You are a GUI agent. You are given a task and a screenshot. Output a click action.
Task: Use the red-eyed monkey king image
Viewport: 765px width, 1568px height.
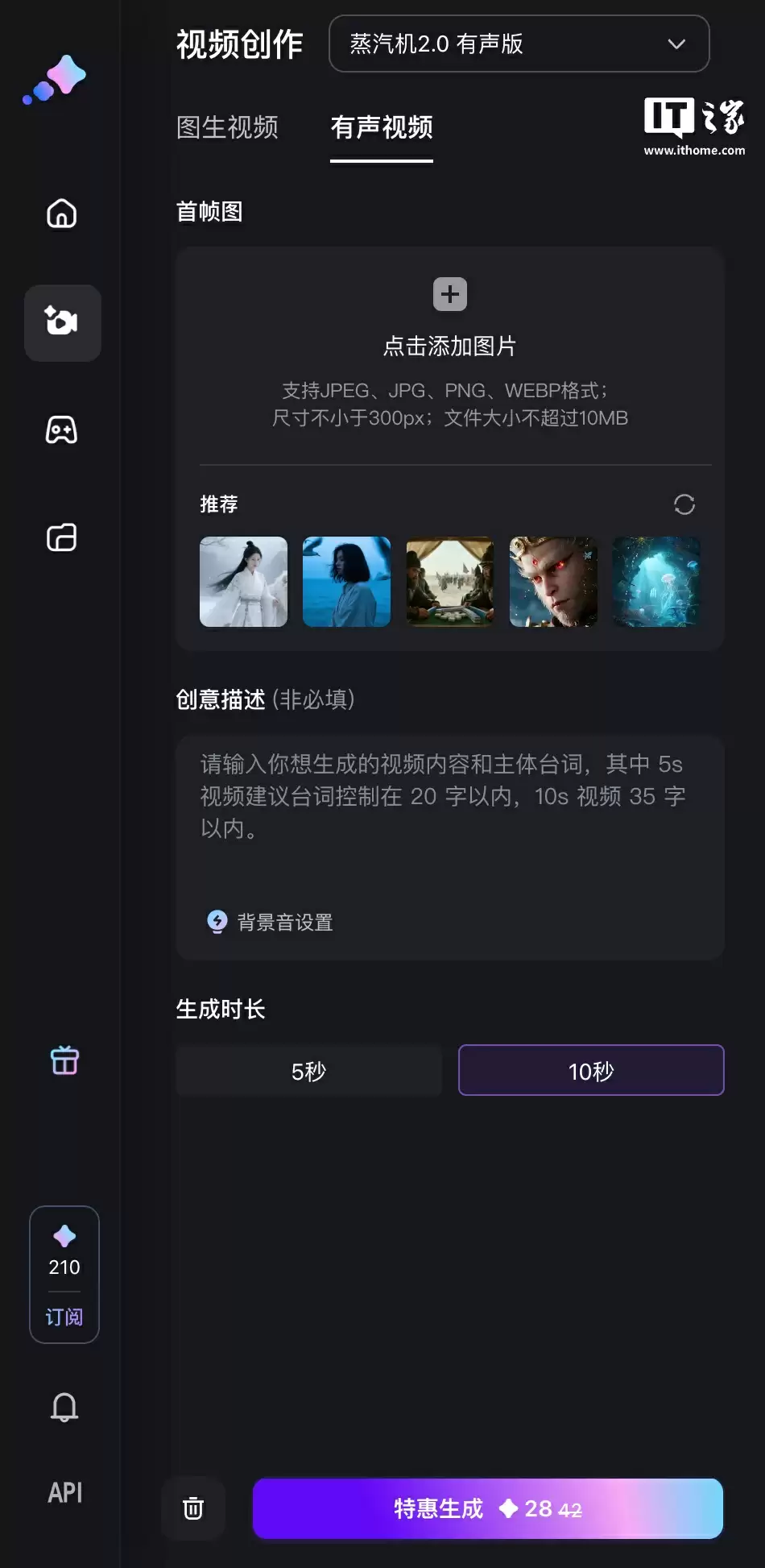tap(553, 582)
